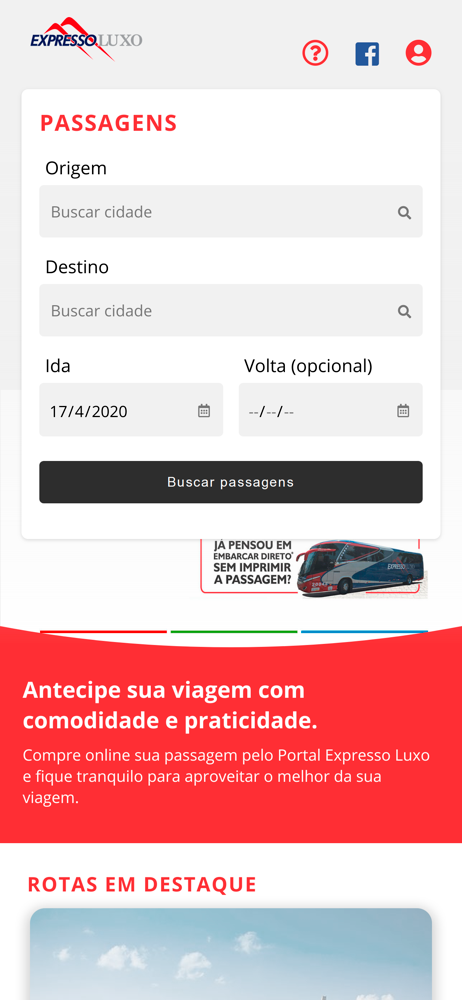Open the user account icon
Image resolution: width=462 pixels, height=1000 pixels.
pos(419,53)
